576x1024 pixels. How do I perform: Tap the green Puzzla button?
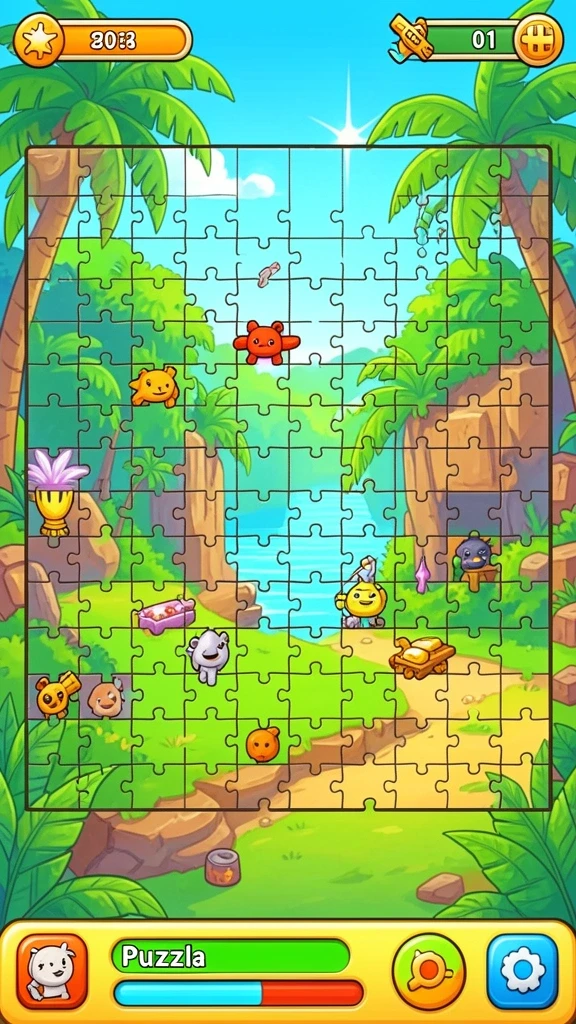231,957
